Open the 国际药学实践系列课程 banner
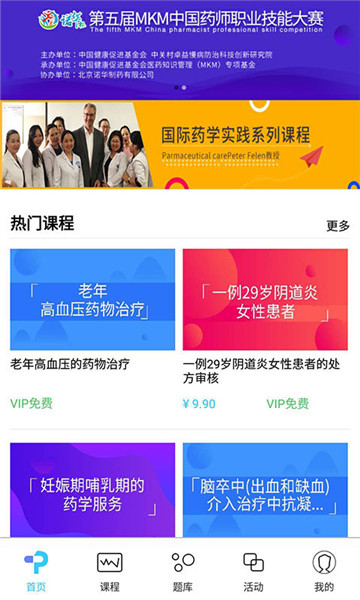This screenshot has height=600, width=360. pos(180,145)
